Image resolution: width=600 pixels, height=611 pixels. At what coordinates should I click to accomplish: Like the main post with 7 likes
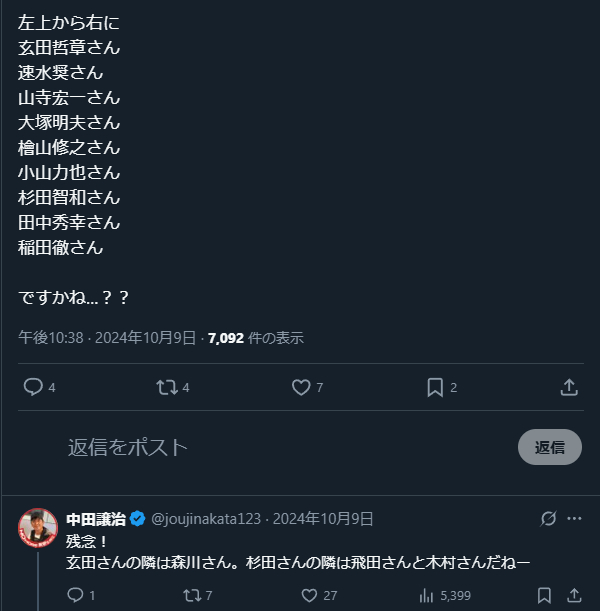[x=301, y=387]
